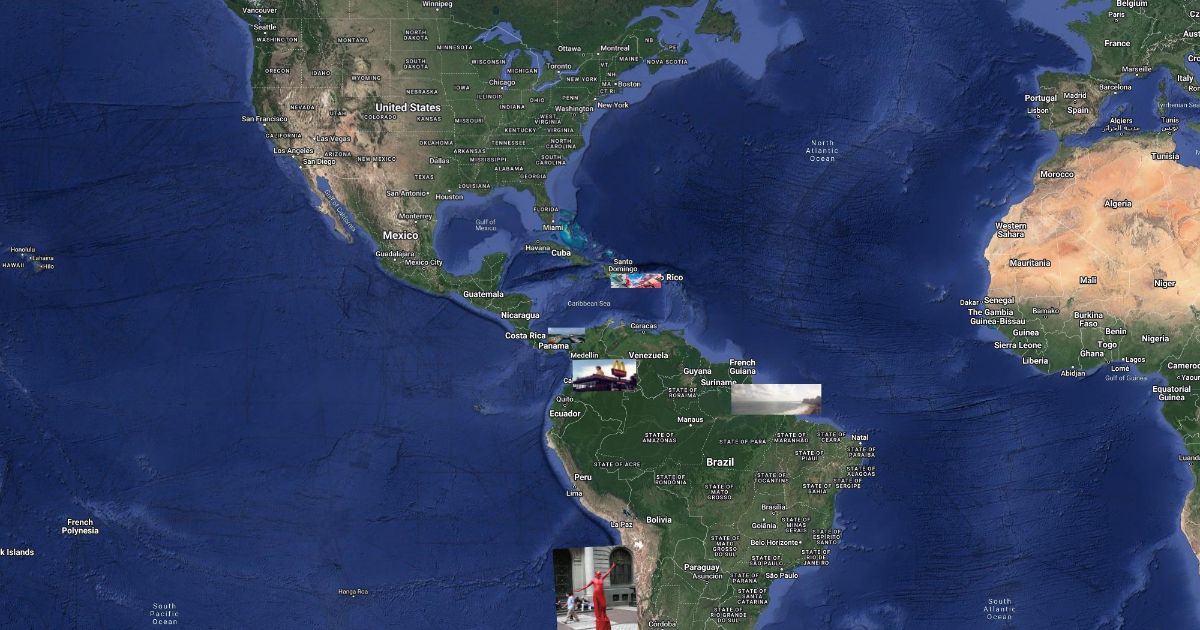Open the small photo above Panama
1200x630 pixels.
(566, 333)
